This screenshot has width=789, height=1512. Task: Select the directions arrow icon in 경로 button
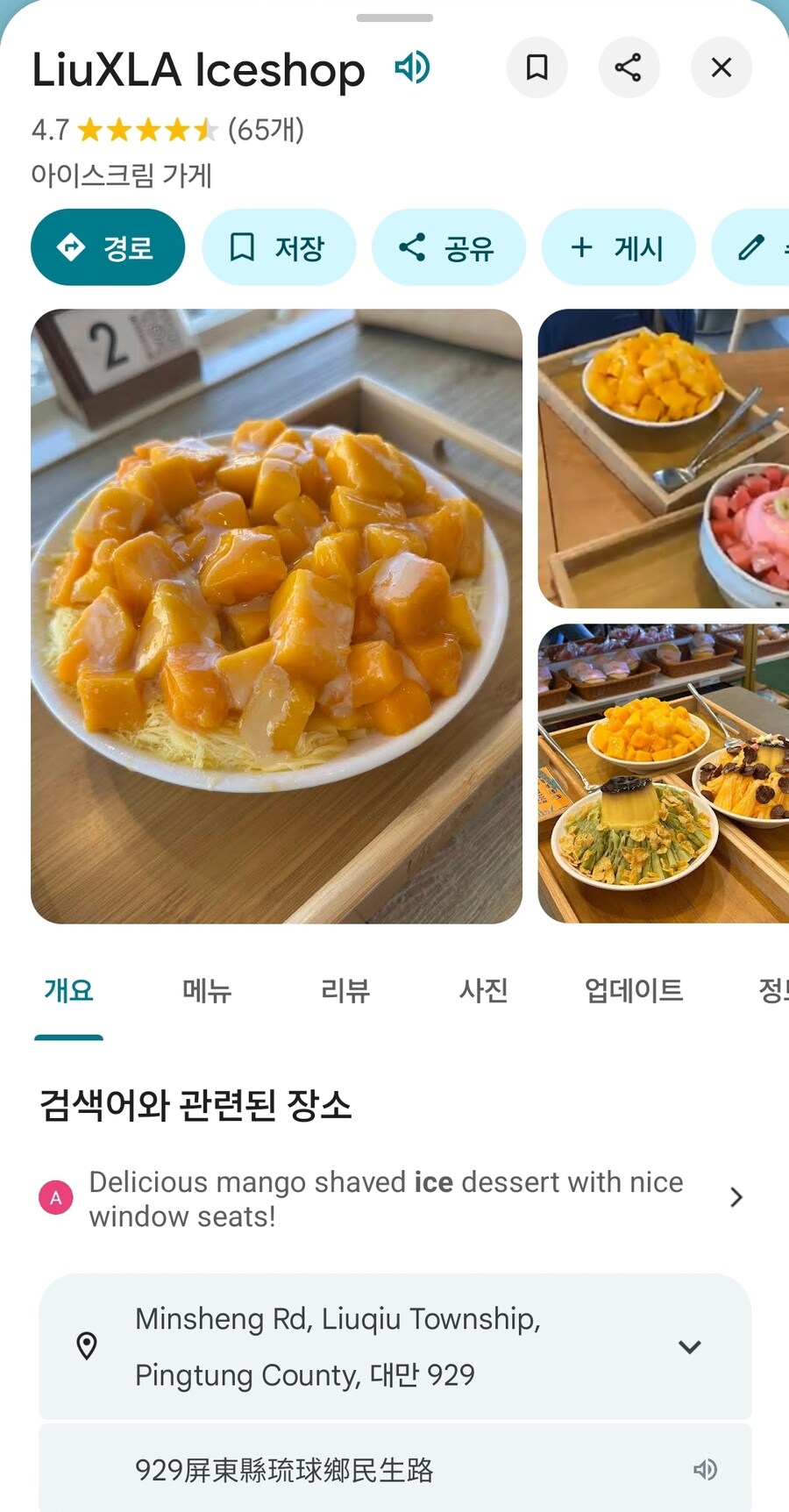tap(71, 247)
